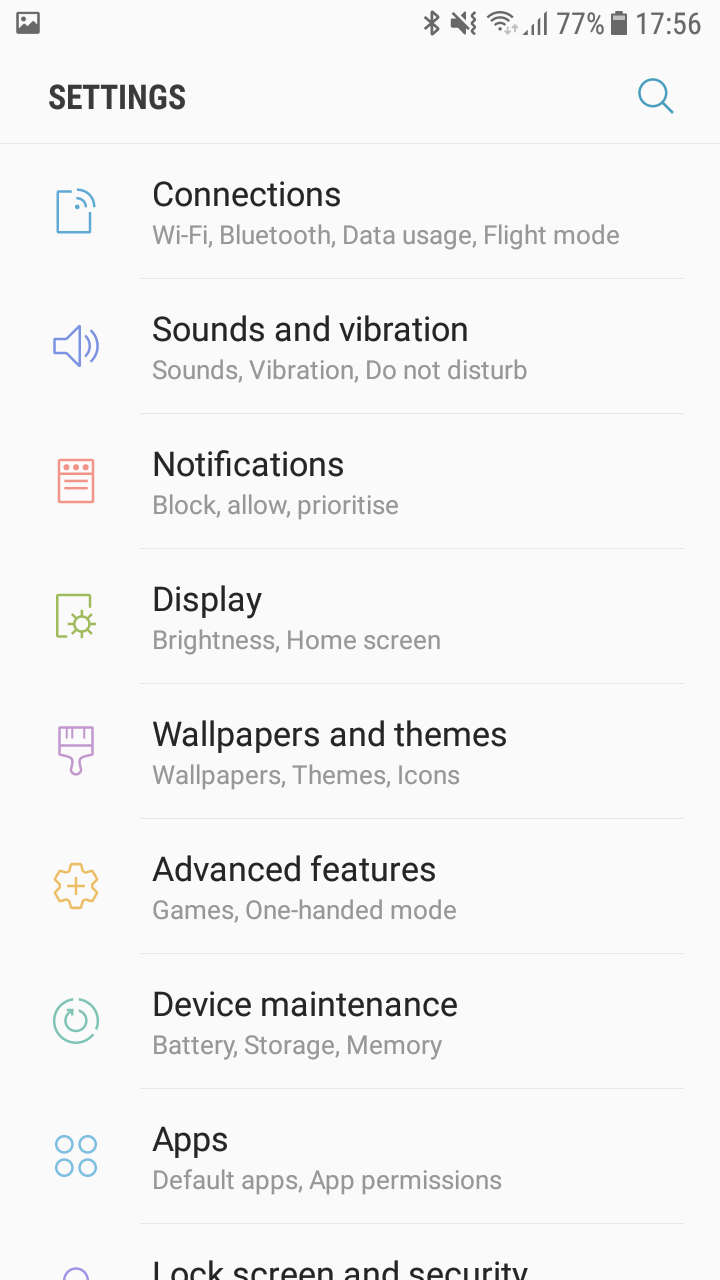The height and width of the screenshot is (1280, 720).
Task: Select Display settings
Action: coord(360,617)
